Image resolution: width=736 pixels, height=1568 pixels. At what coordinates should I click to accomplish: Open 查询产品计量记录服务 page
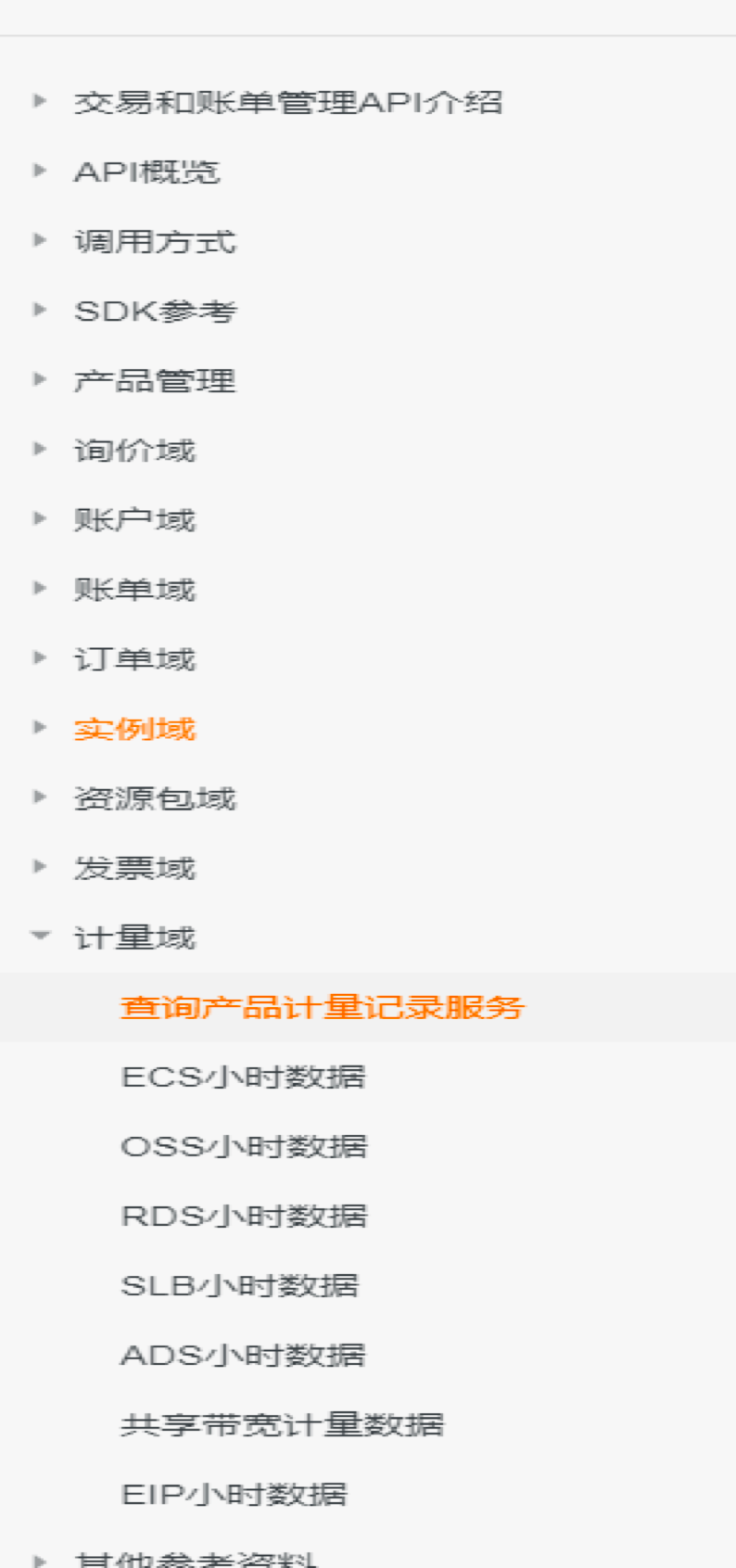pos(322,1007)
